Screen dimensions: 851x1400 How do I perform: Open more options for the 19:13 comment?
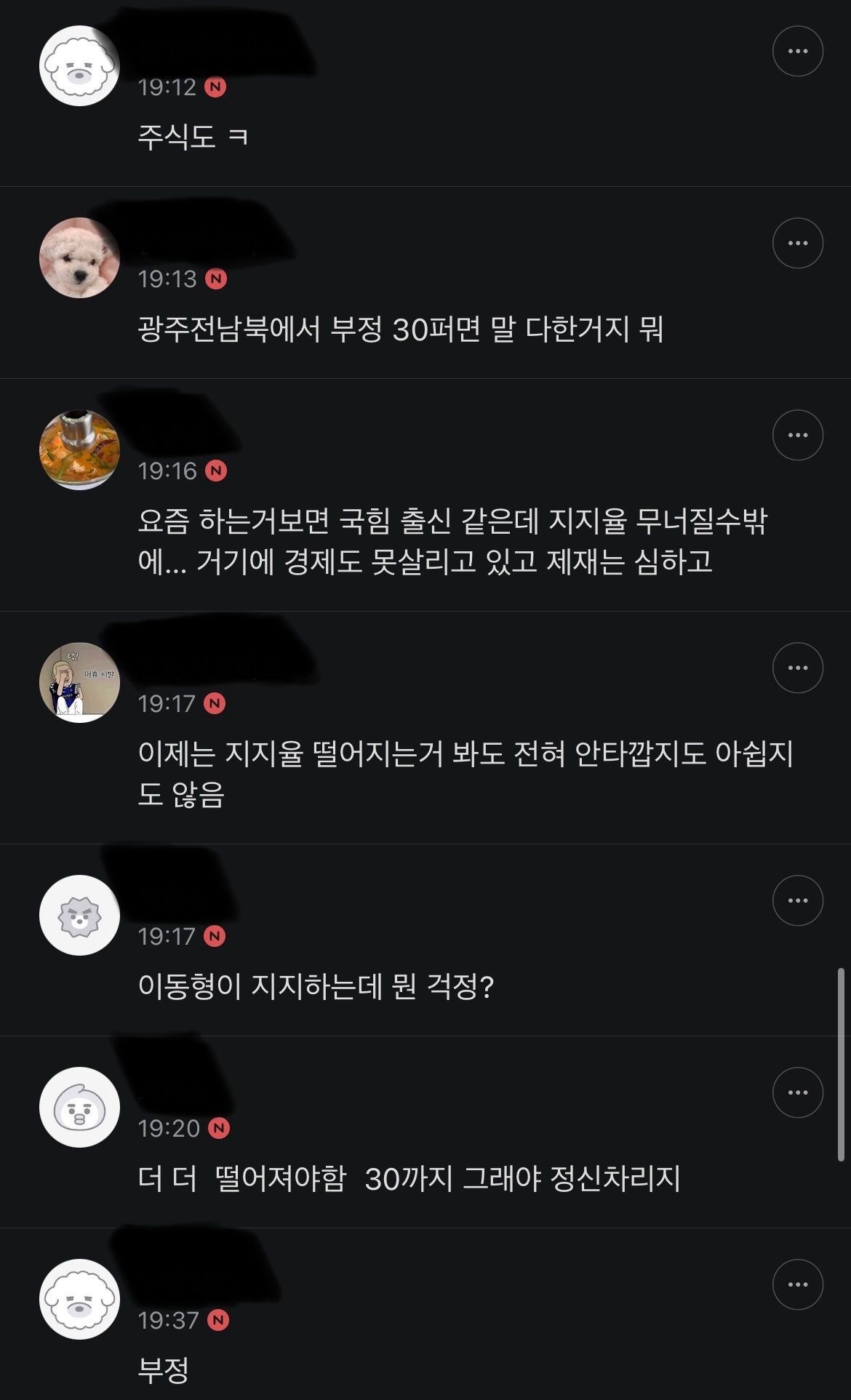[x=798, y=243]
